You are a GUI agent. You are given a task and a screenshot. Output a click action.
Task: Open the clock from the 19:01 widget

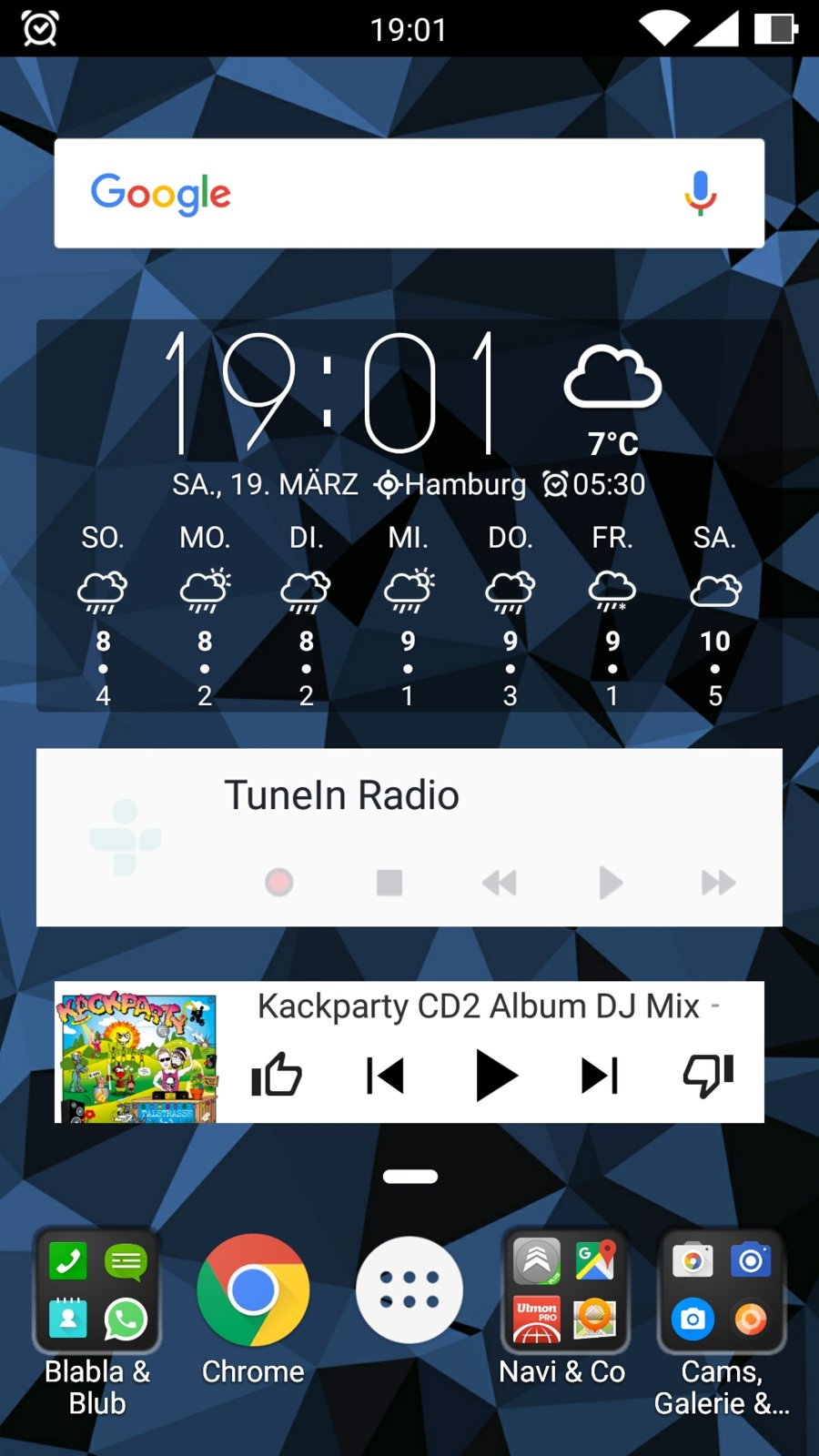pos(332,393)
